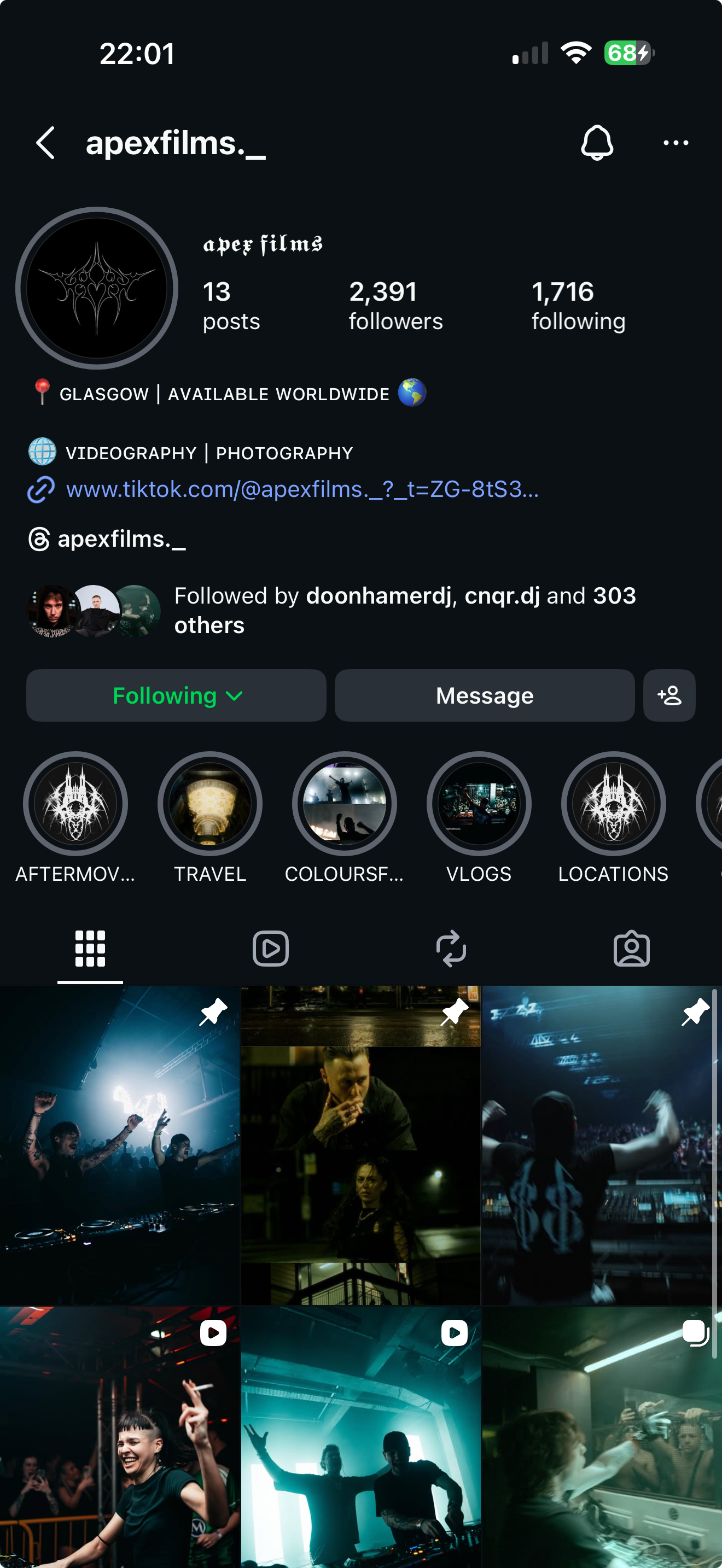Switch to the Reels tab

(x=270, y=949)
